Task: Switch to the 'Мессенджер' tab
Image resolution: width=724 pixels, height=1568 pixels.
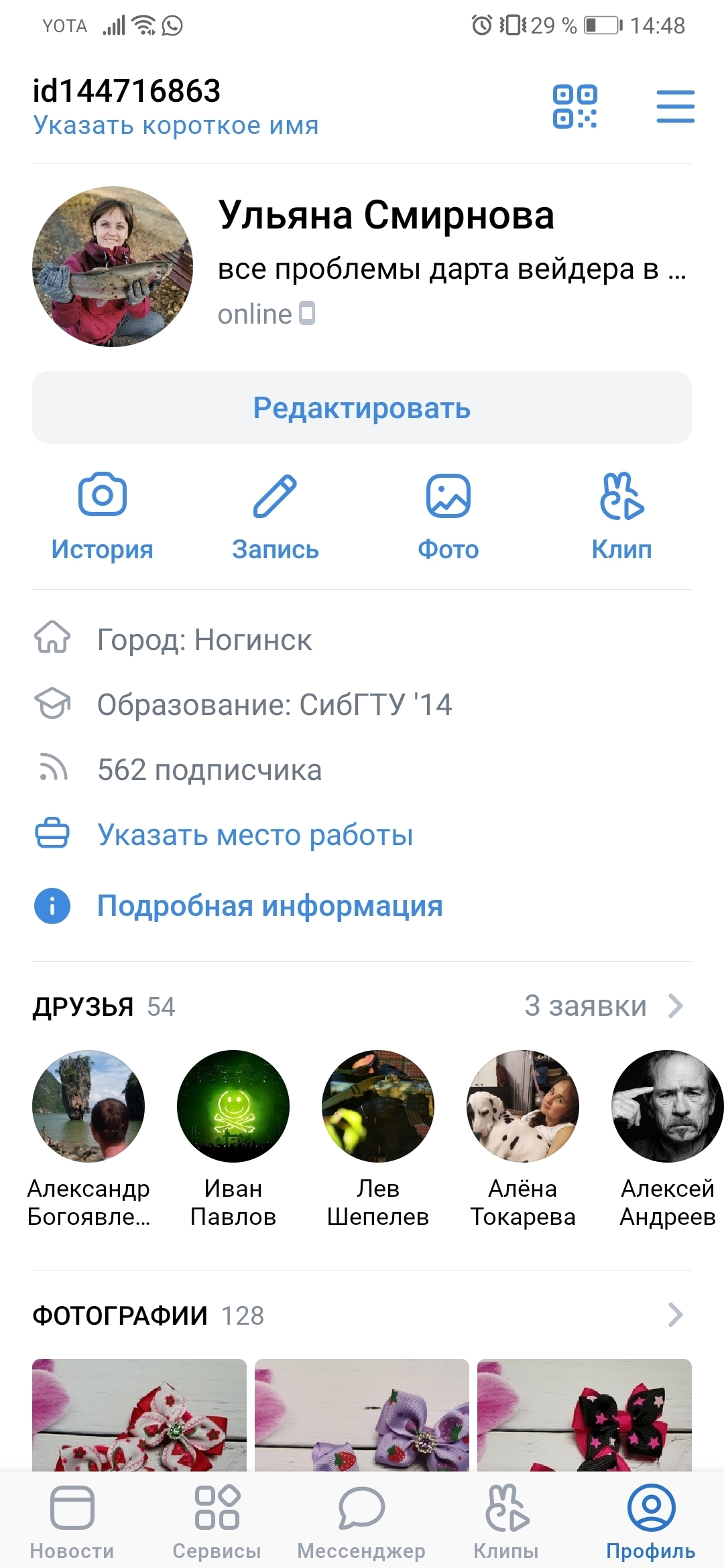Action: pyautogui.click(x=361, y=1521)
